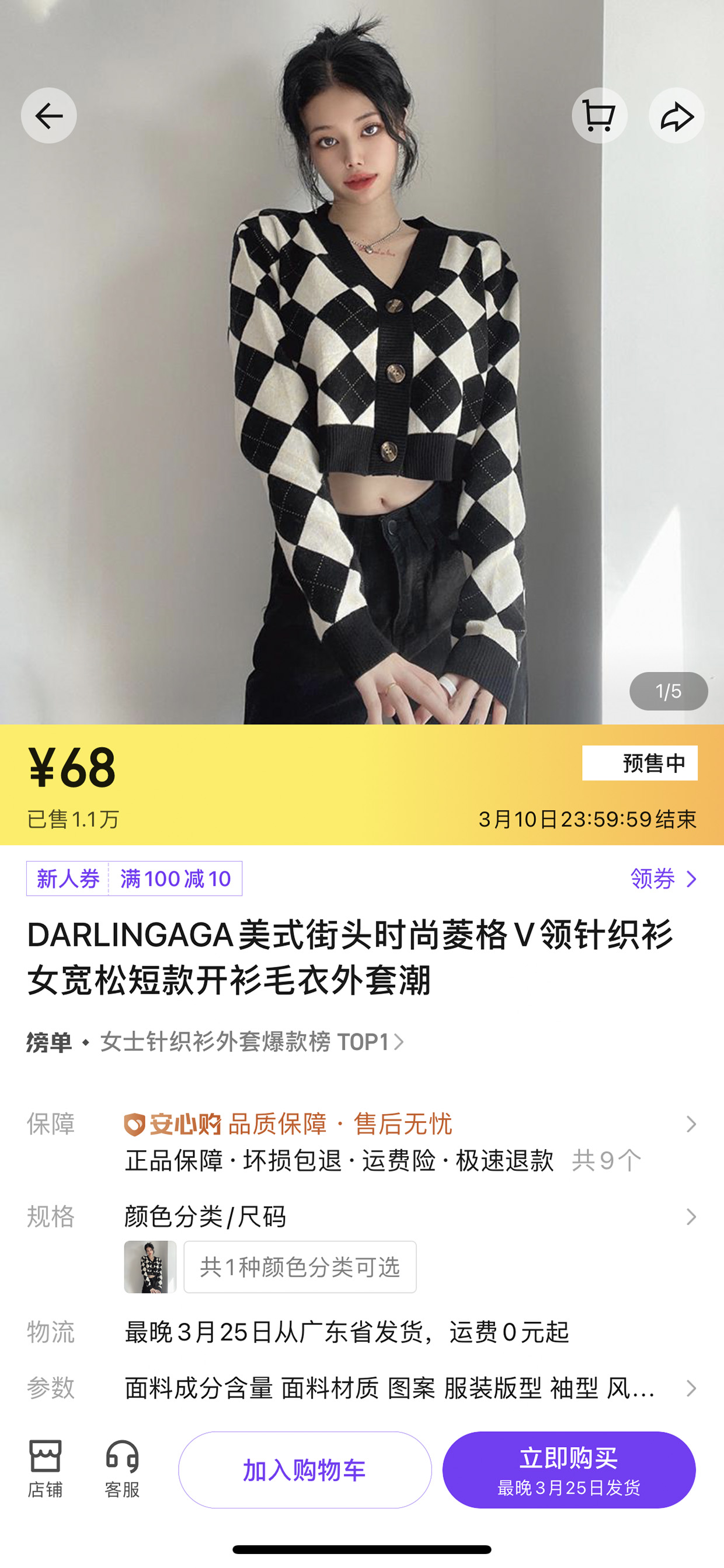This screenshot has width=724, height=1568.
Task: Claim coupon via 领券 link
Action: (x=664, y=878)
